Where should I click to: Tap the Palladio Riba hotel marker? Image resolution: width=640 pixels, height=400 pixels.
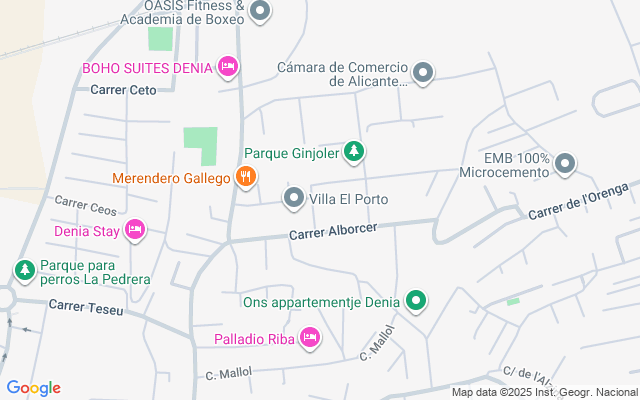point(309,338)
